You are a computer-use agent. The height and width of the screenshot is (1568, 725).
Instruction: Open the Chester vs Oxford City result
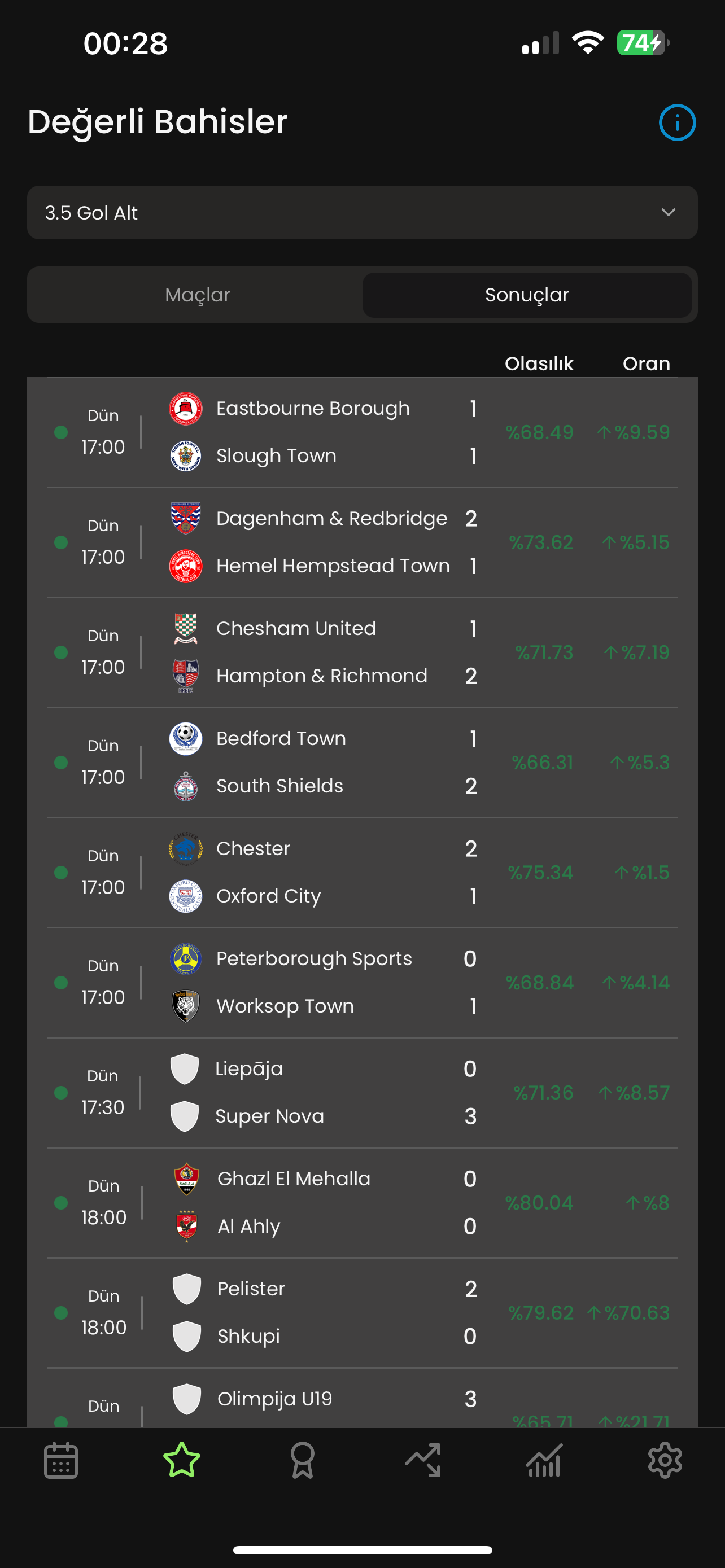tap(362, 871)
